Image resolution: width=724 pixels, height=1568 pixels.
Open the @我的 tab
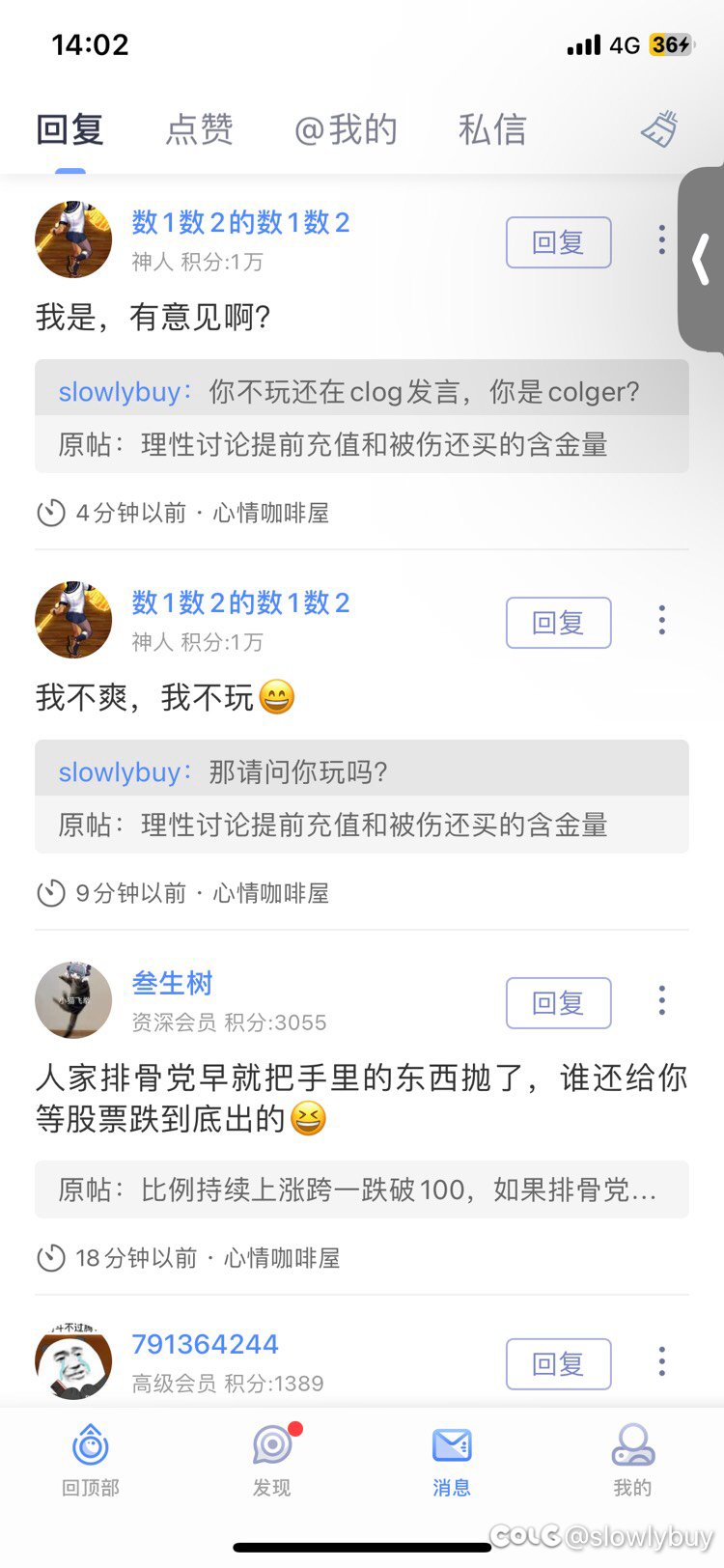346,129
